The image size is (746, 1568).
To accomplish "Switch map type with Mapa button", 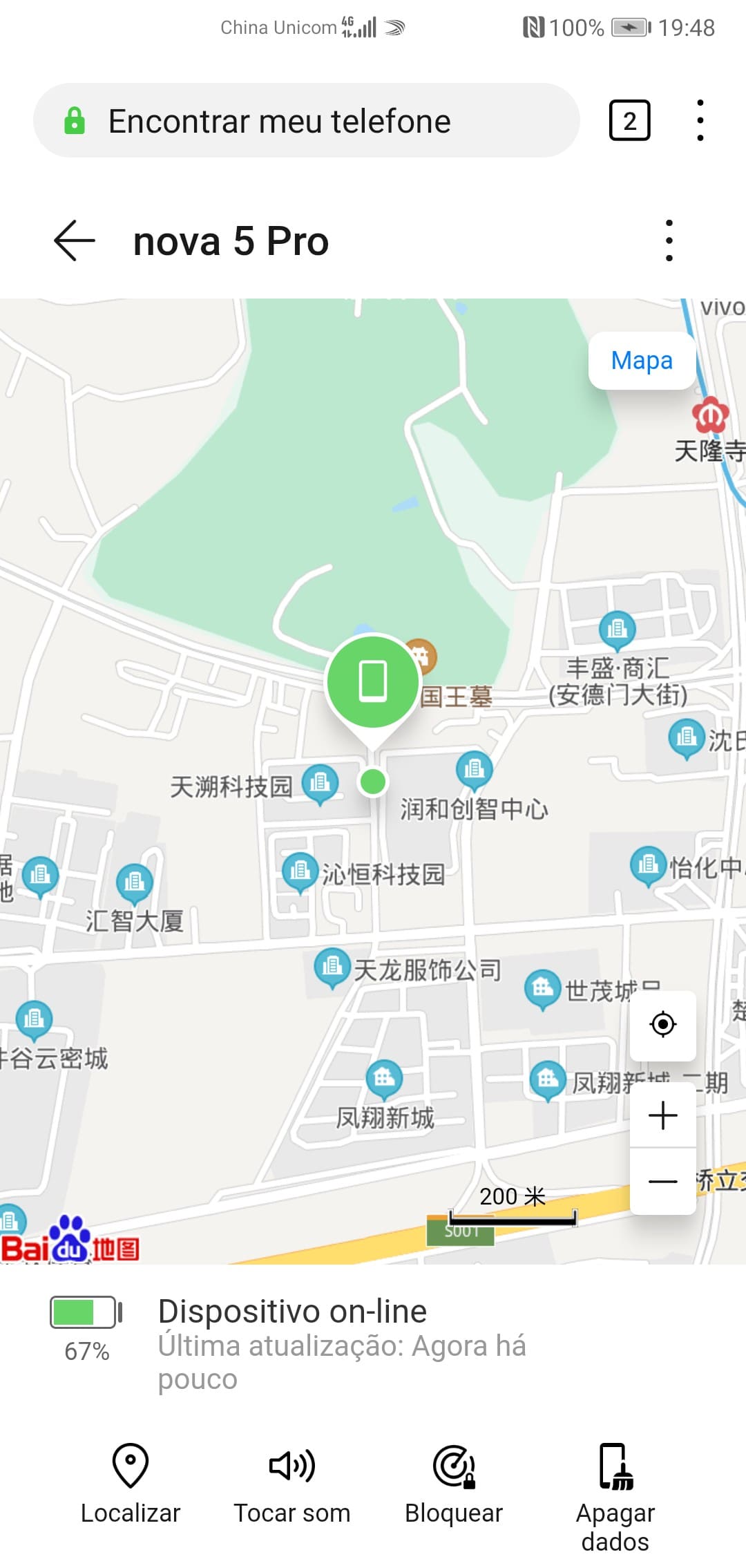I will click(642, 361).
